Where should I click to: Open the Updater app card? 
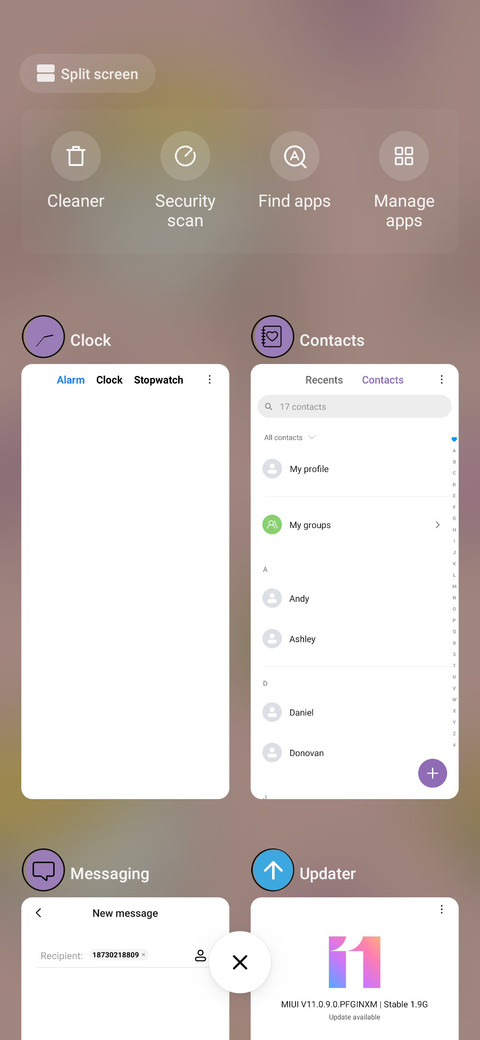tap(355, 968)
